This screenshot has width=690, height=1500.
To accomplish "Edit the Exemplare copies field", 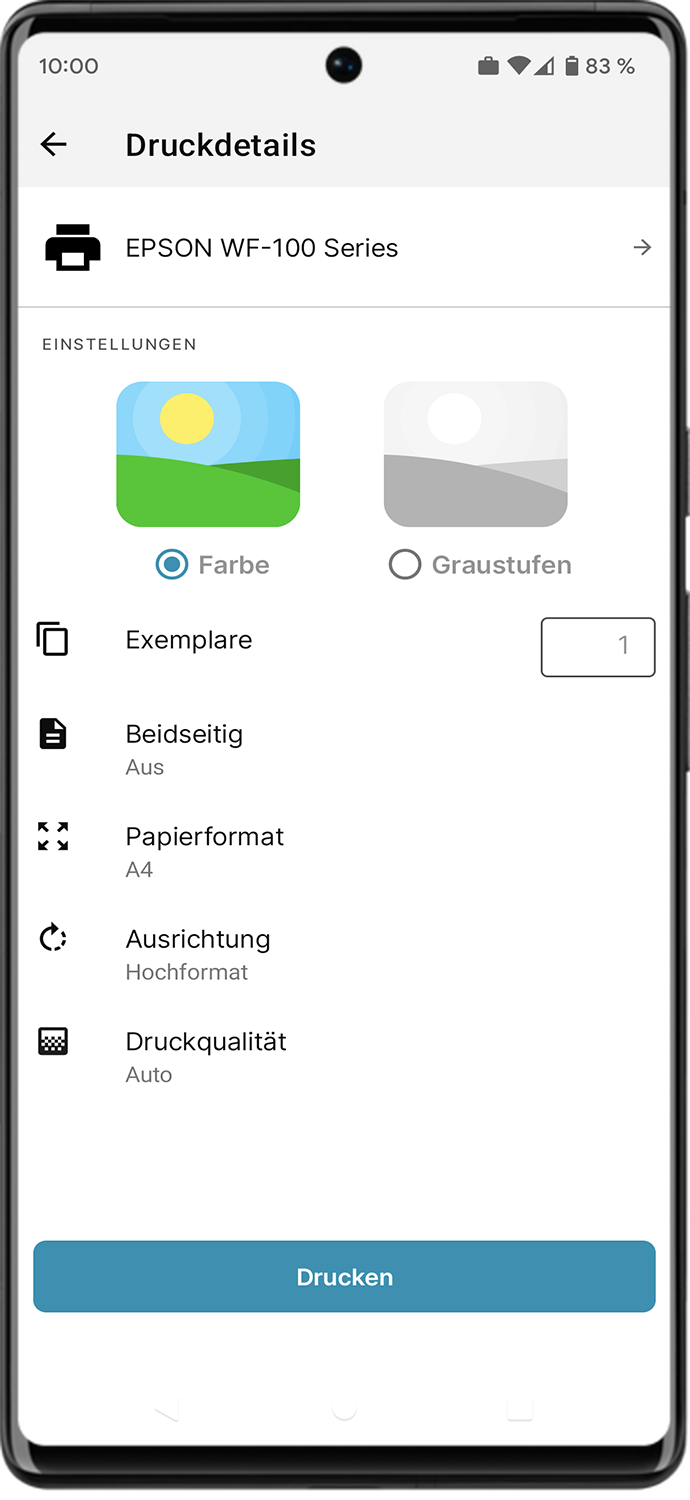I will point(598,647).
